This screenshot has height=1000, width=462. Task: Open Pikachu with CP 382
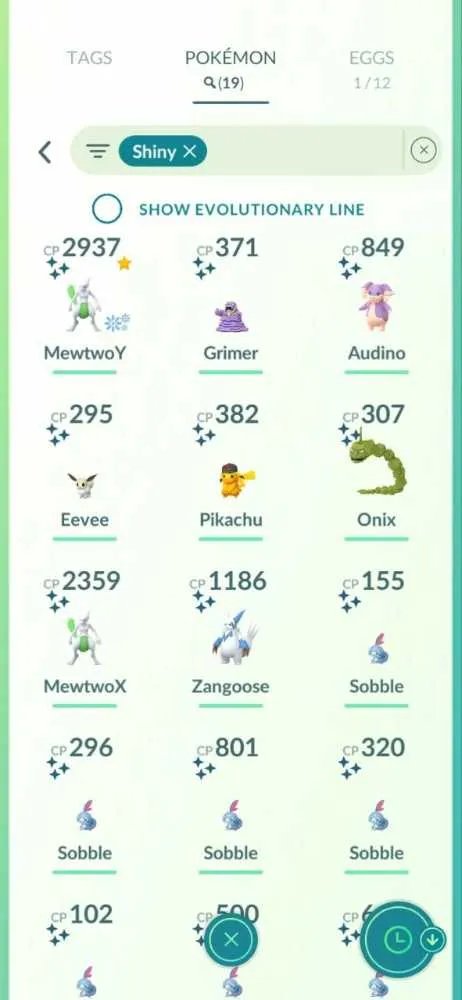coord(231,471)
